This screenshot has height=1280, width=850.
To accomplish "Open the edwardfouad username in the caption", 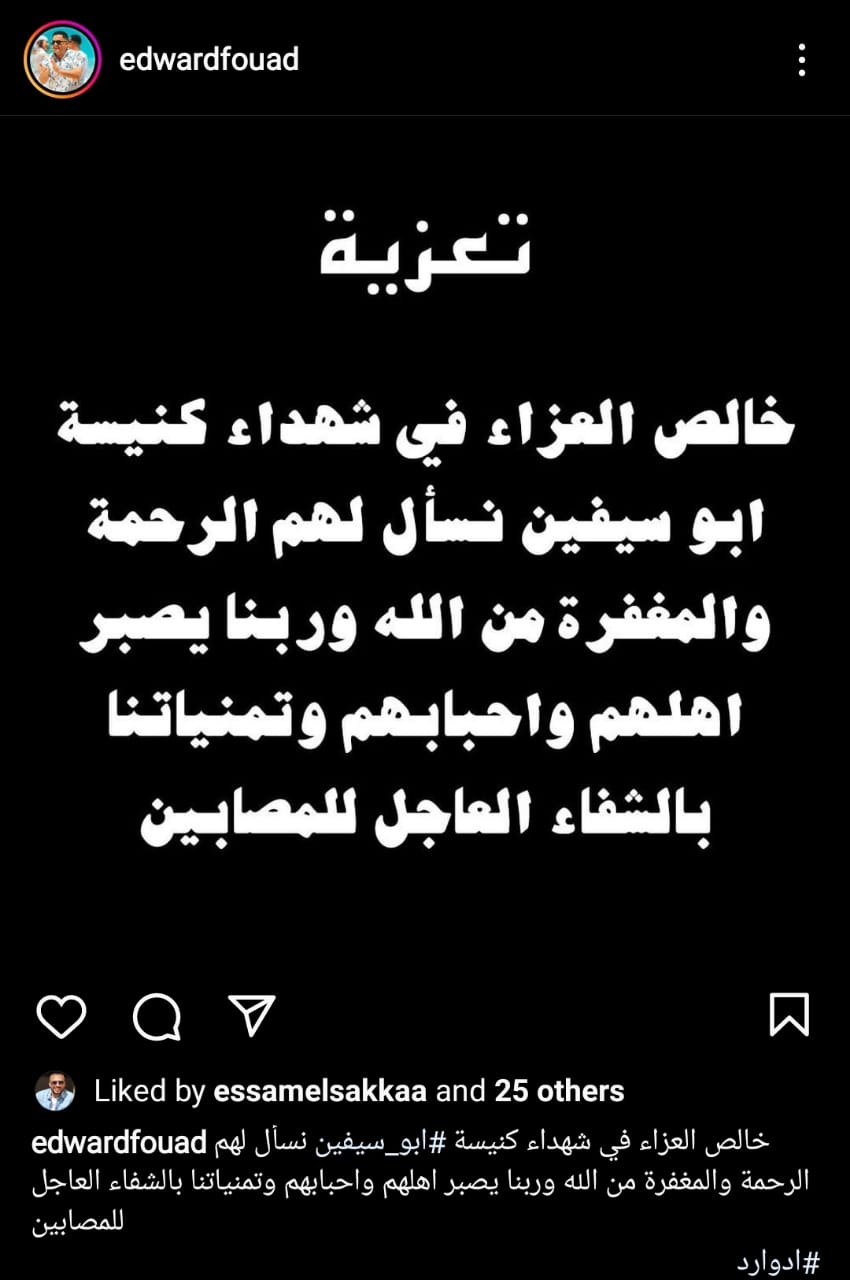I will pos(119,1142).
